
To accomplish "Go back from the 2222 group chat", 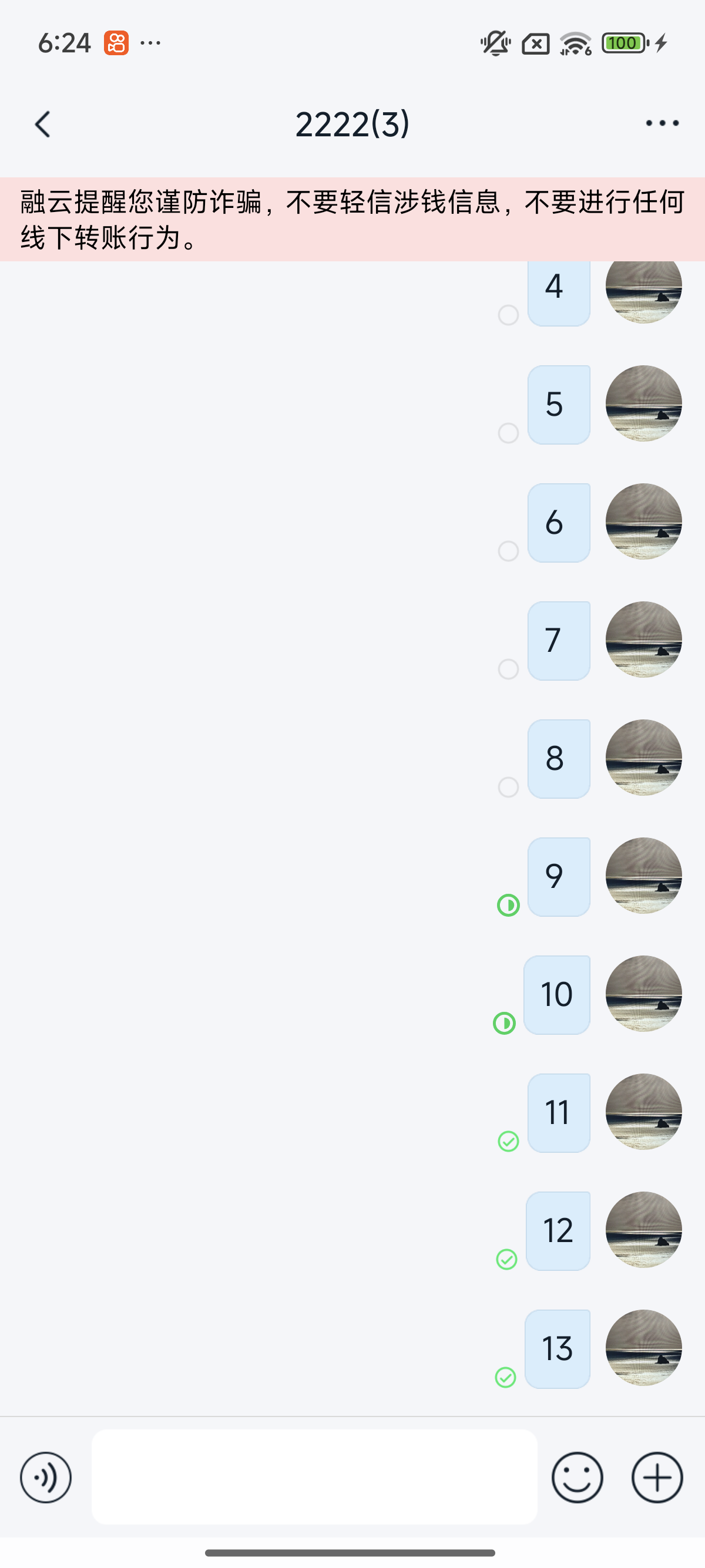I will [43, 124].
